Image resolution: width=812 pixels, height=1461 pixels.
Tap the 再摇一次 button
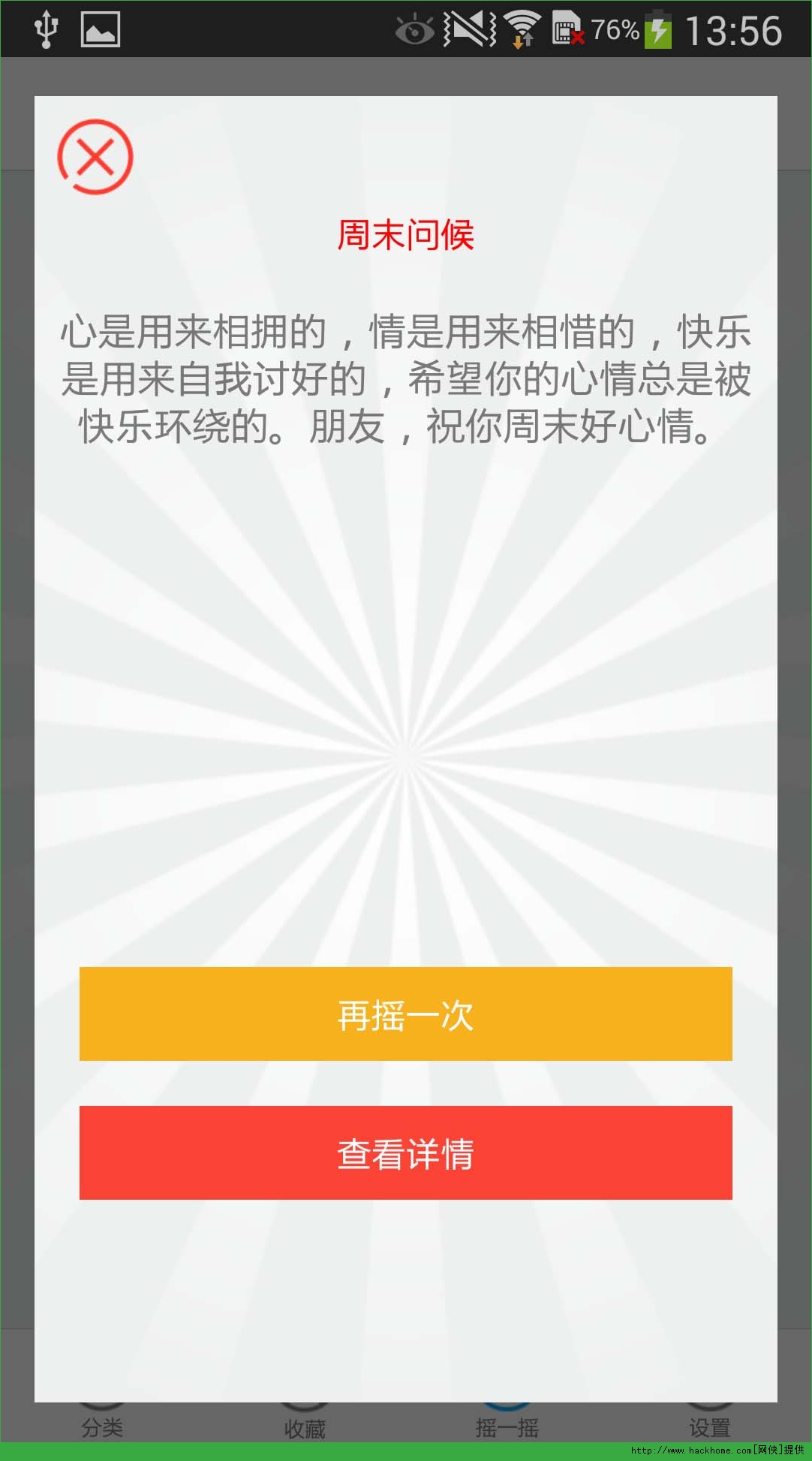click(x=405, y=1014)
